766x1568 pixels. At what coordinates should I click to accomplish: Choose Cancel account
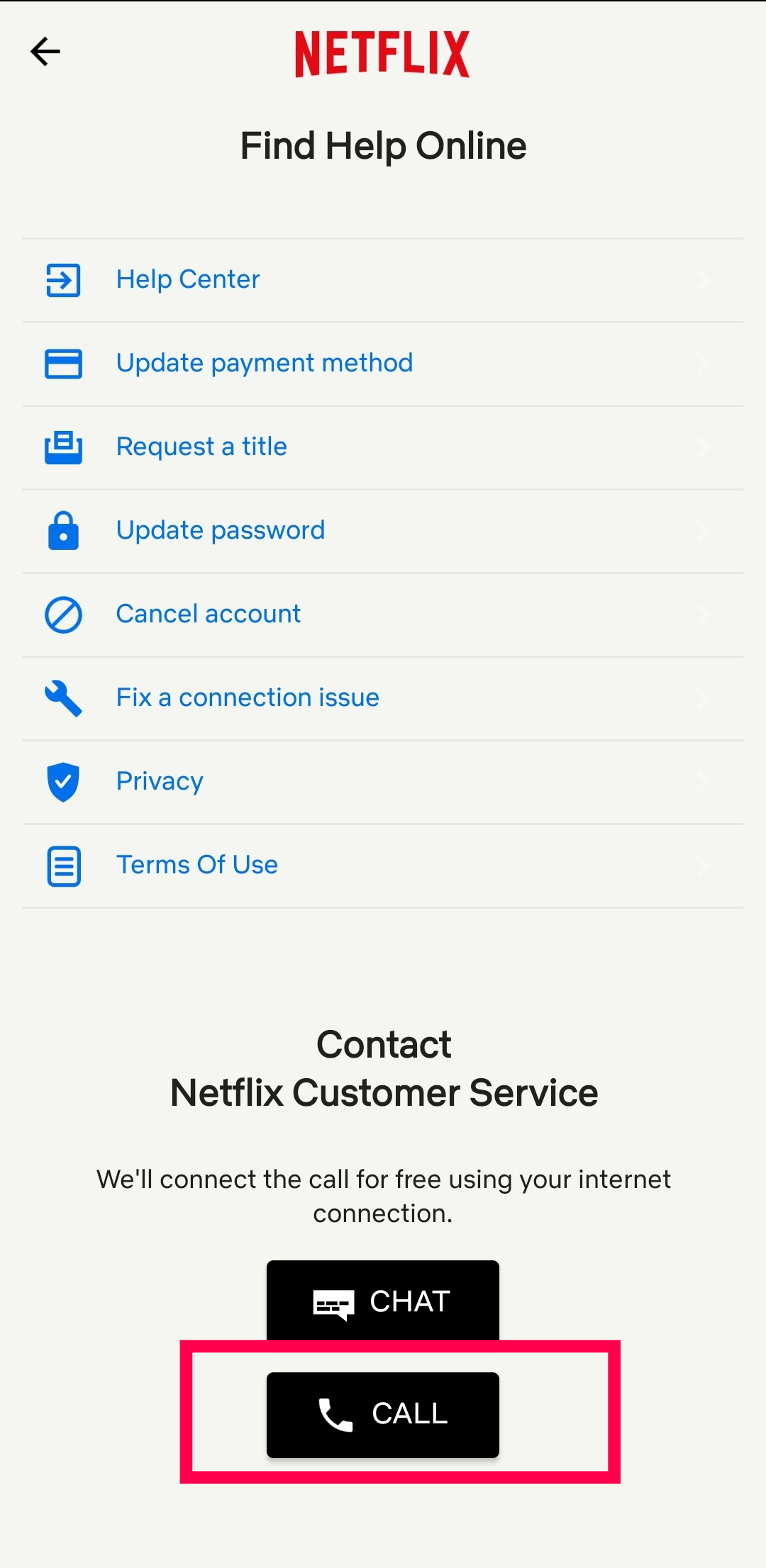click(x=208, y=615)
